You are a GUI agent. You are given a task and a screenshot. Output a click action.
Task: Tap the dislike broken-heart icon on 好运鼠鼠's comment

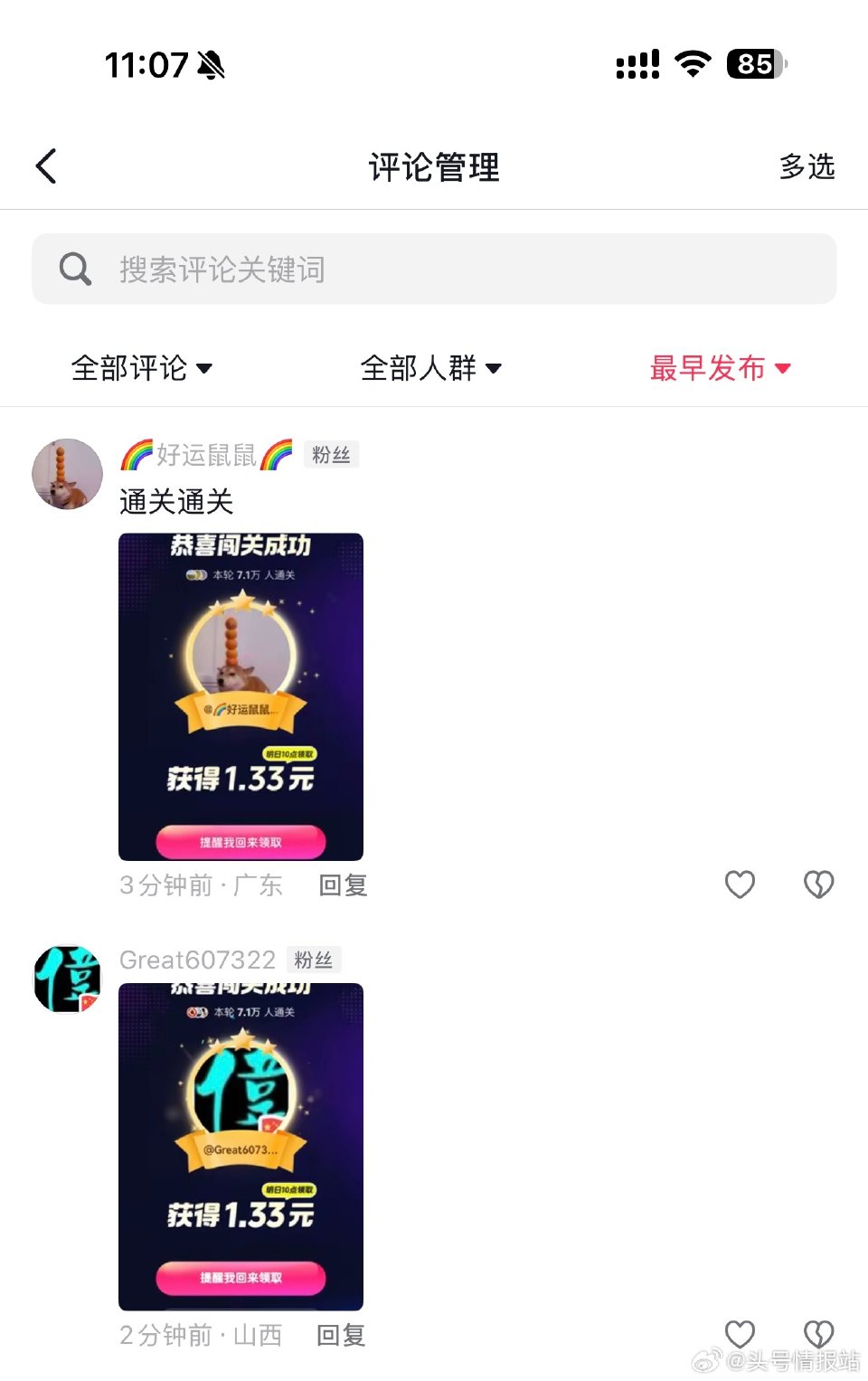(x=818, y=884)
